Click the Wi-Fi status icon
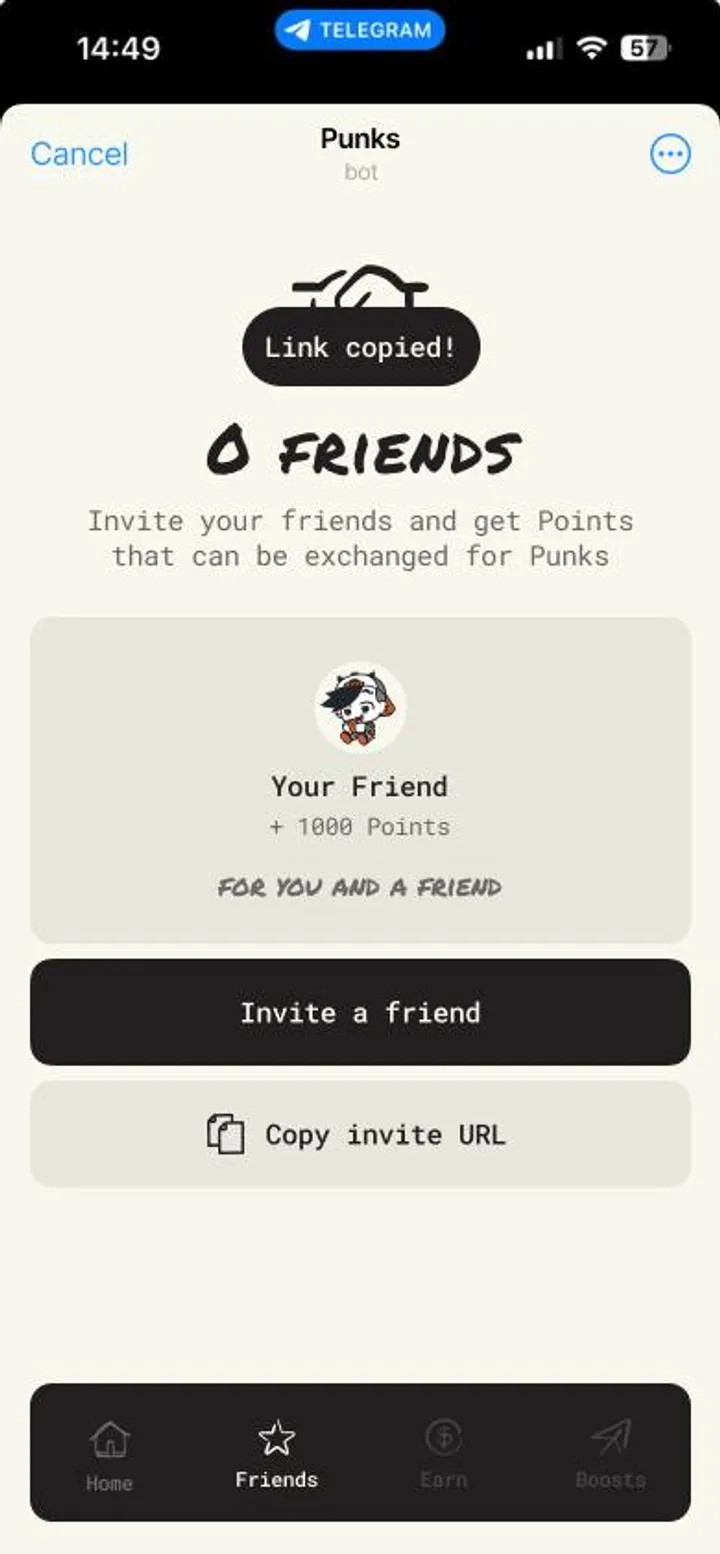 point(594,45)
